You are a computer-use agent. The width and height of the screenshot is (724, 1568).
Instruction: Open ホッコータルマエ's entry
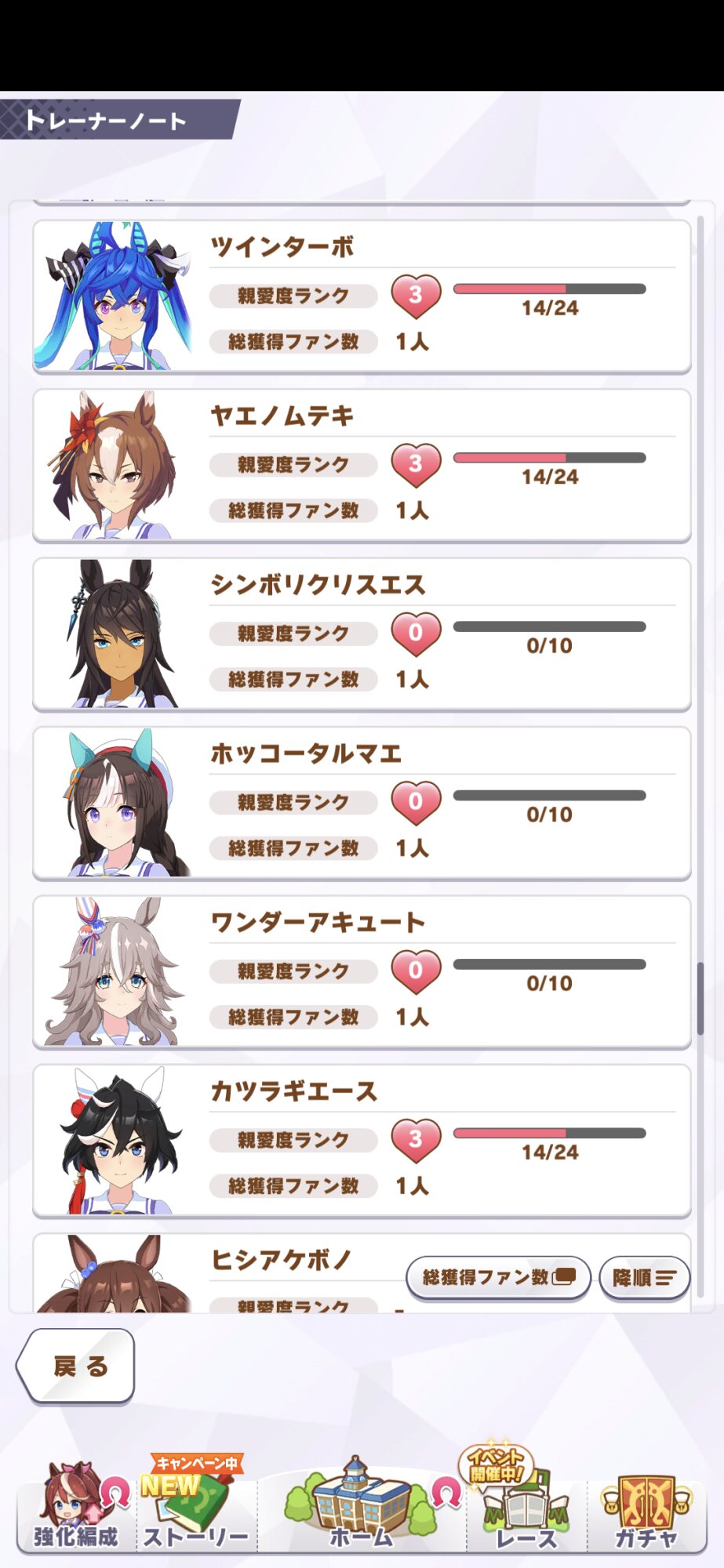[x=362, y=803]
